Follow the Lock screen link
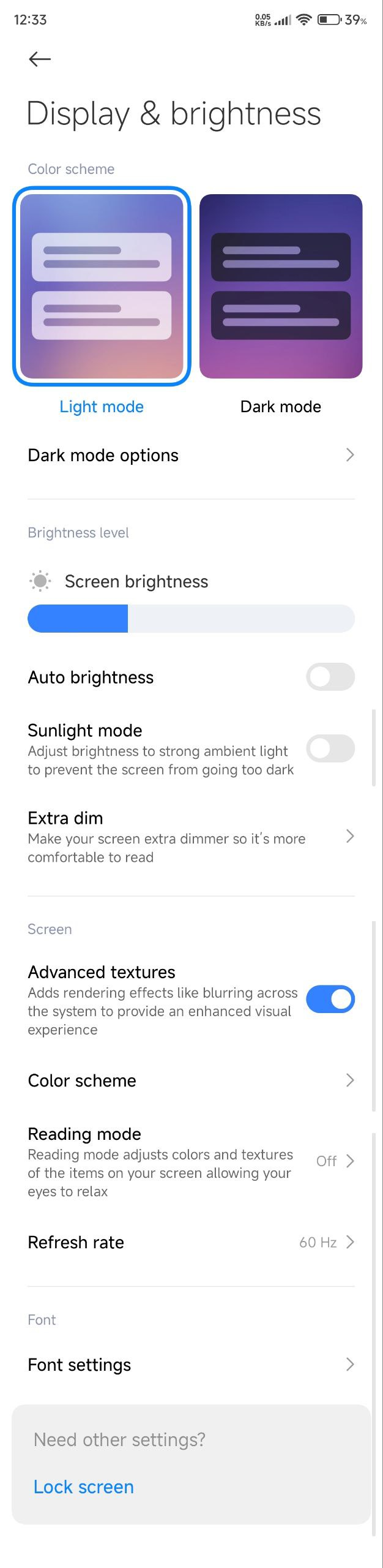The height and width of the screenshot is (1568, 383). tap(84, 1487)
